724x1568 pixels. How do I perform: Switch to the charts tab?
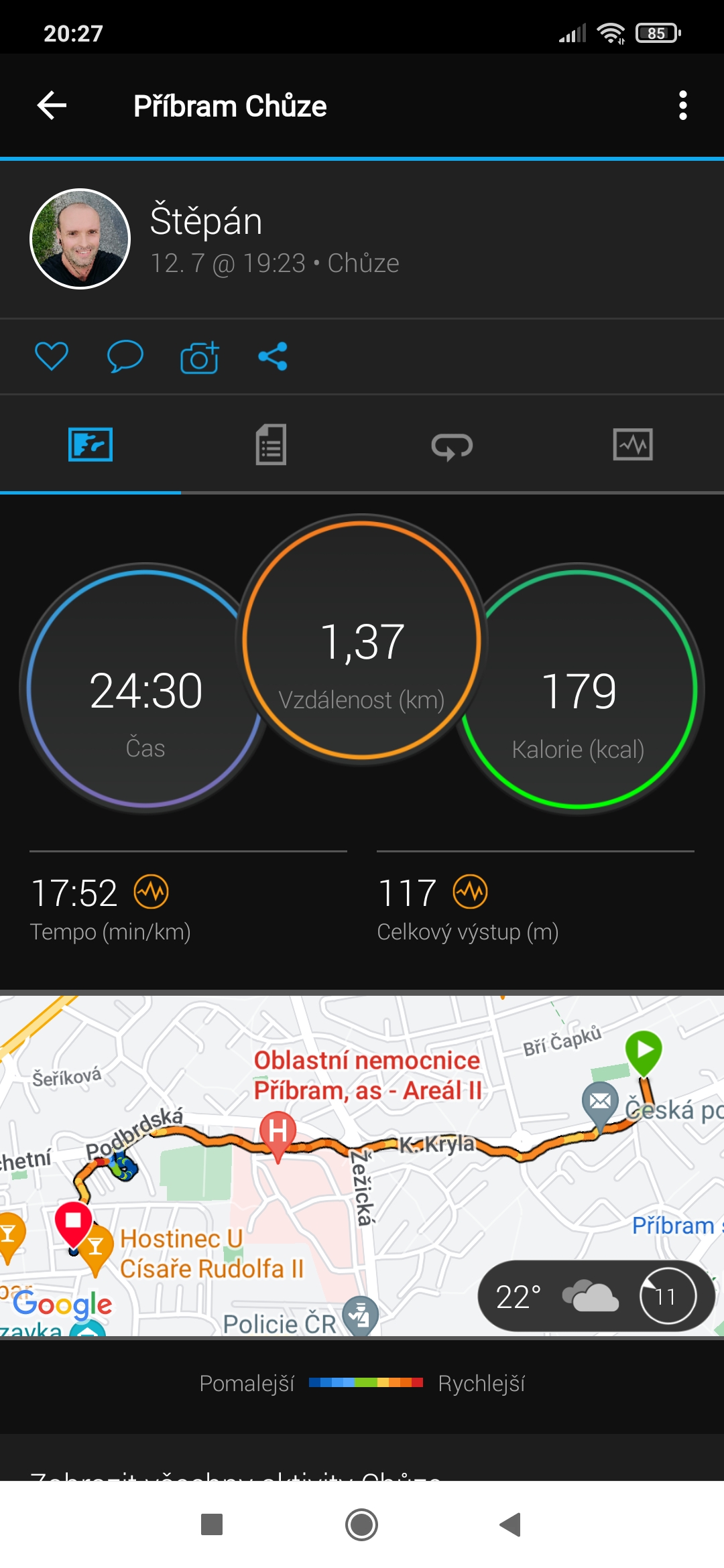[x=633, y=445]
